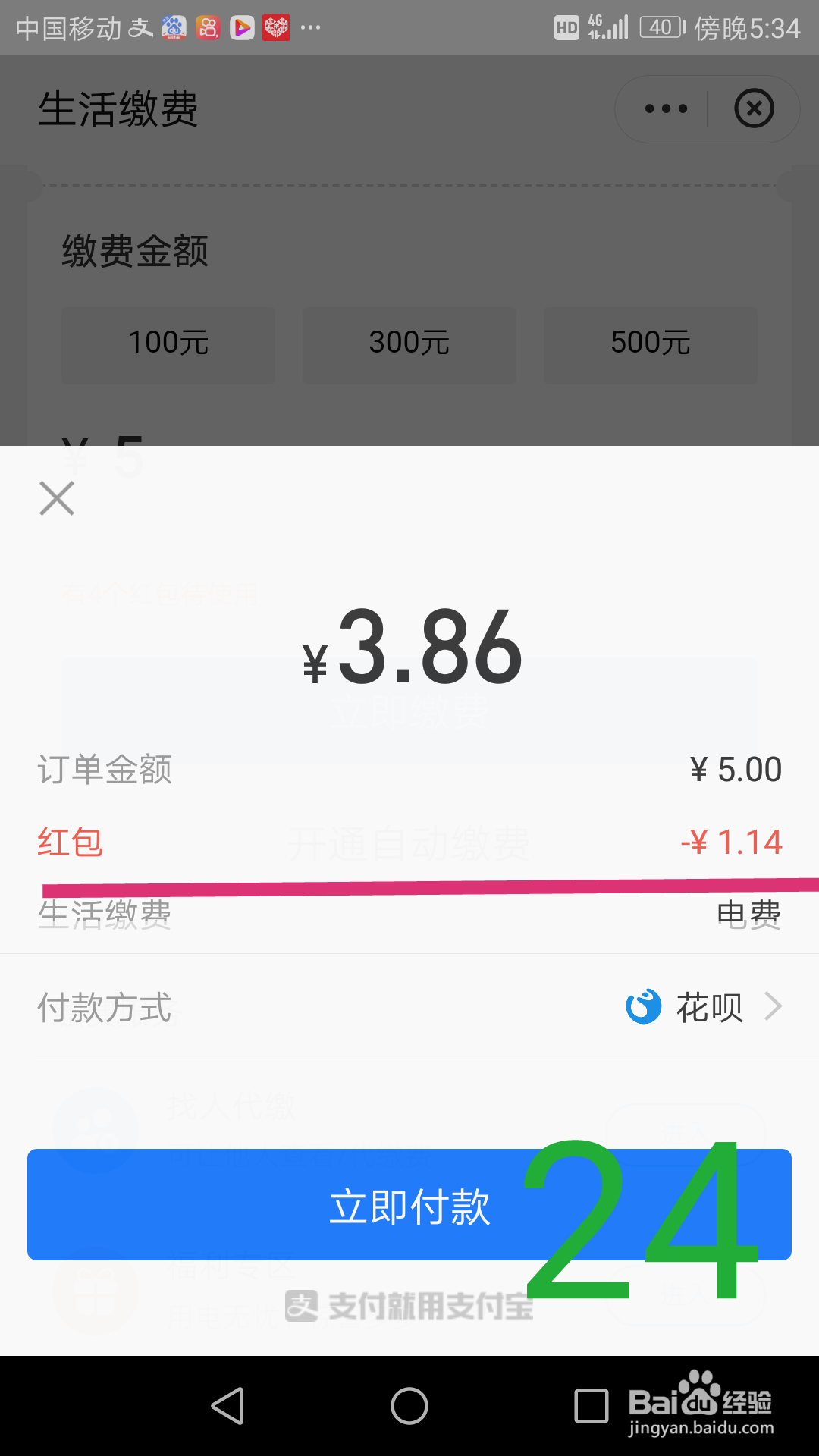The height and width of the screenshot is (1456, 819).
Task: Tap the Baidu app icon in status bar
Action: pos(173,27)
